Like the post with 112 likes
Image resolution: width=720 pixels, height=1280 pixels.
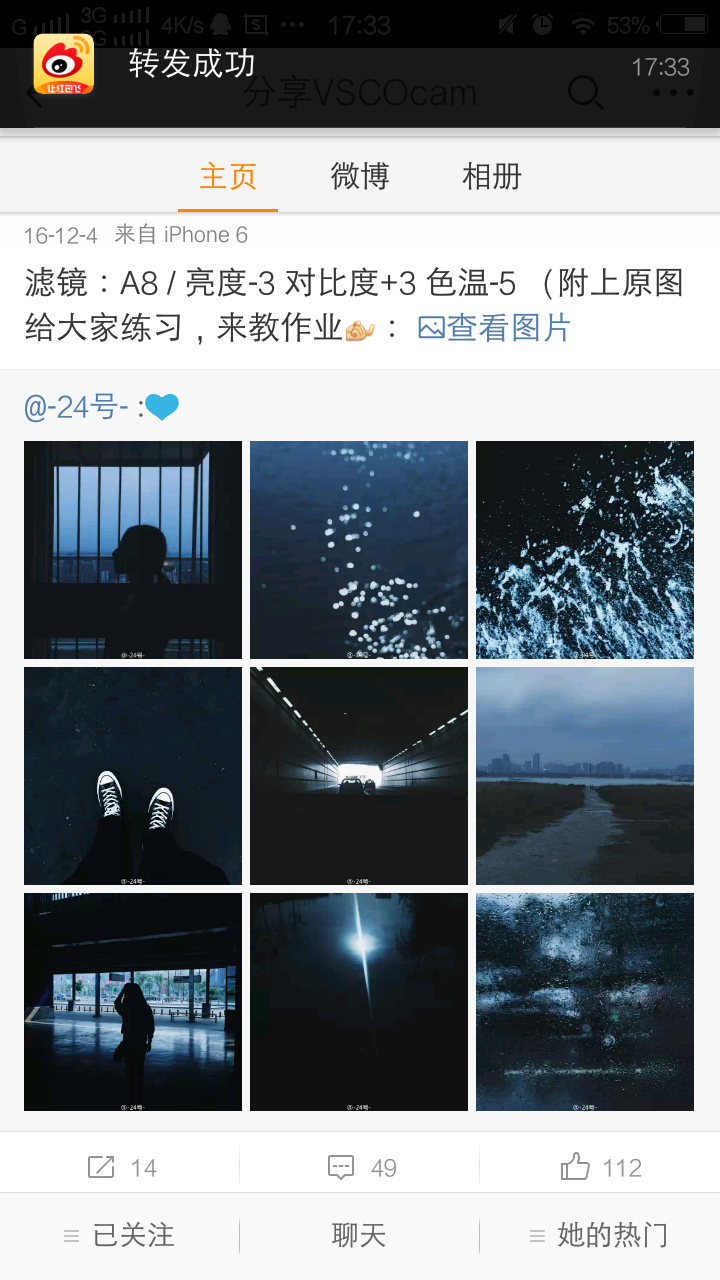click(x=600, y=1167)
